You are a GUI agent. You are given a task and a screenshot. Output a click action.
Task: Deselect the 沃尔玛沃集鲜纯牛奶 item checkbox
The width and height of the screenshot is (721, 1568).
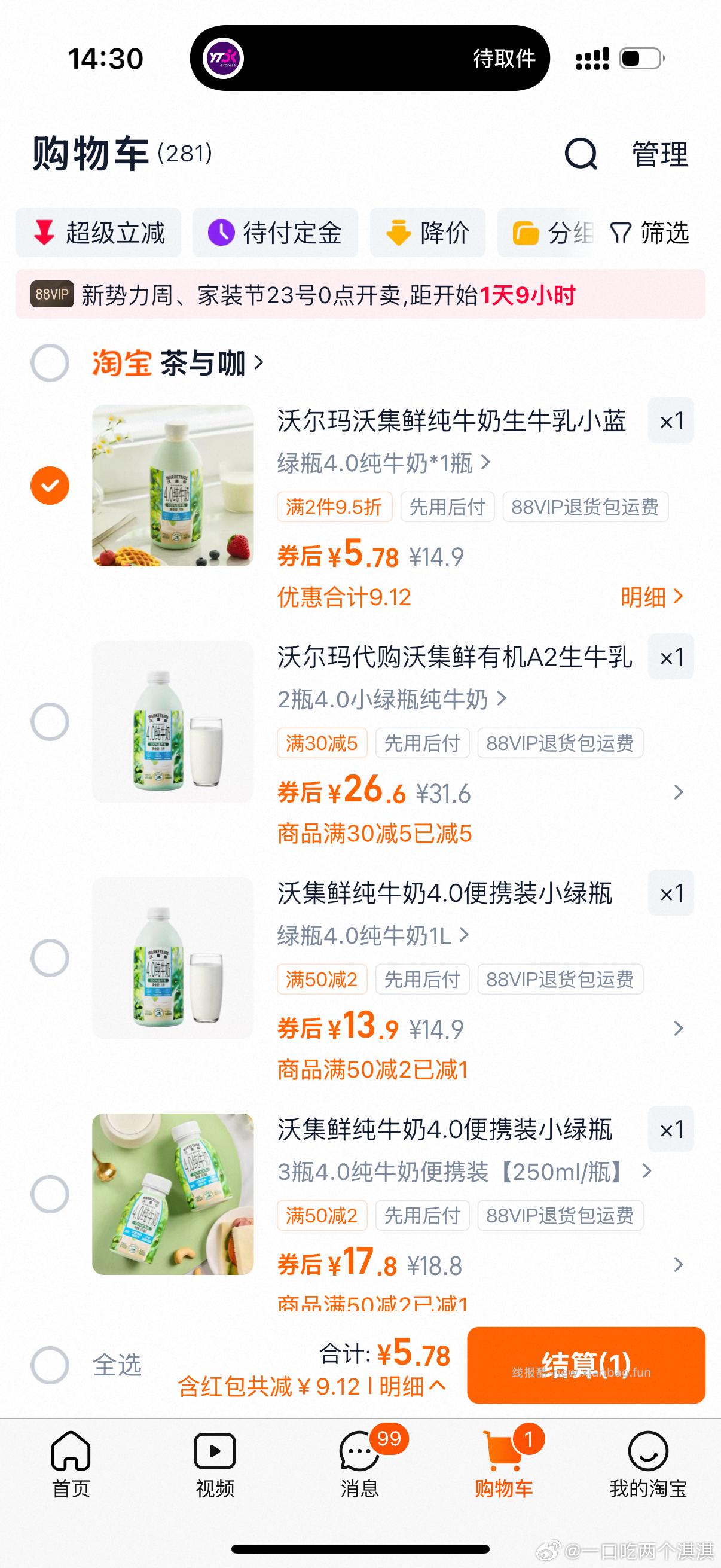[x=50, y=485]
